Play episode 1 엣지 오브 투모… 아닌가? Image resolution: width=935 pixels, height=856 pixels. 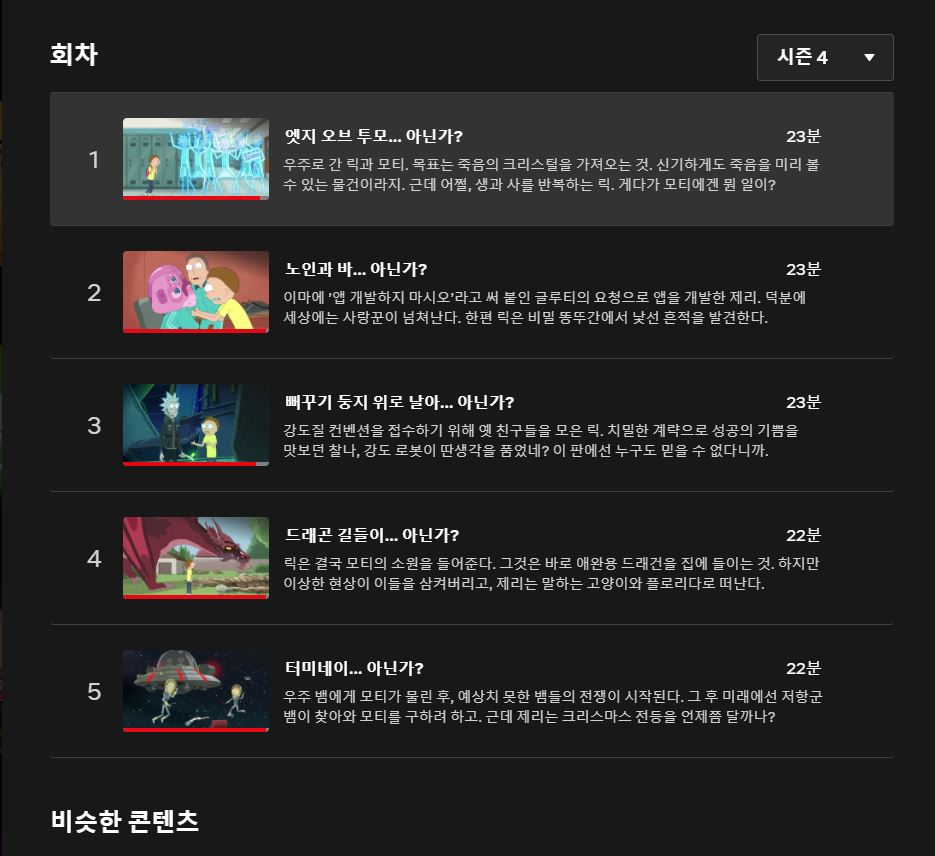click(x=196, y=158)
